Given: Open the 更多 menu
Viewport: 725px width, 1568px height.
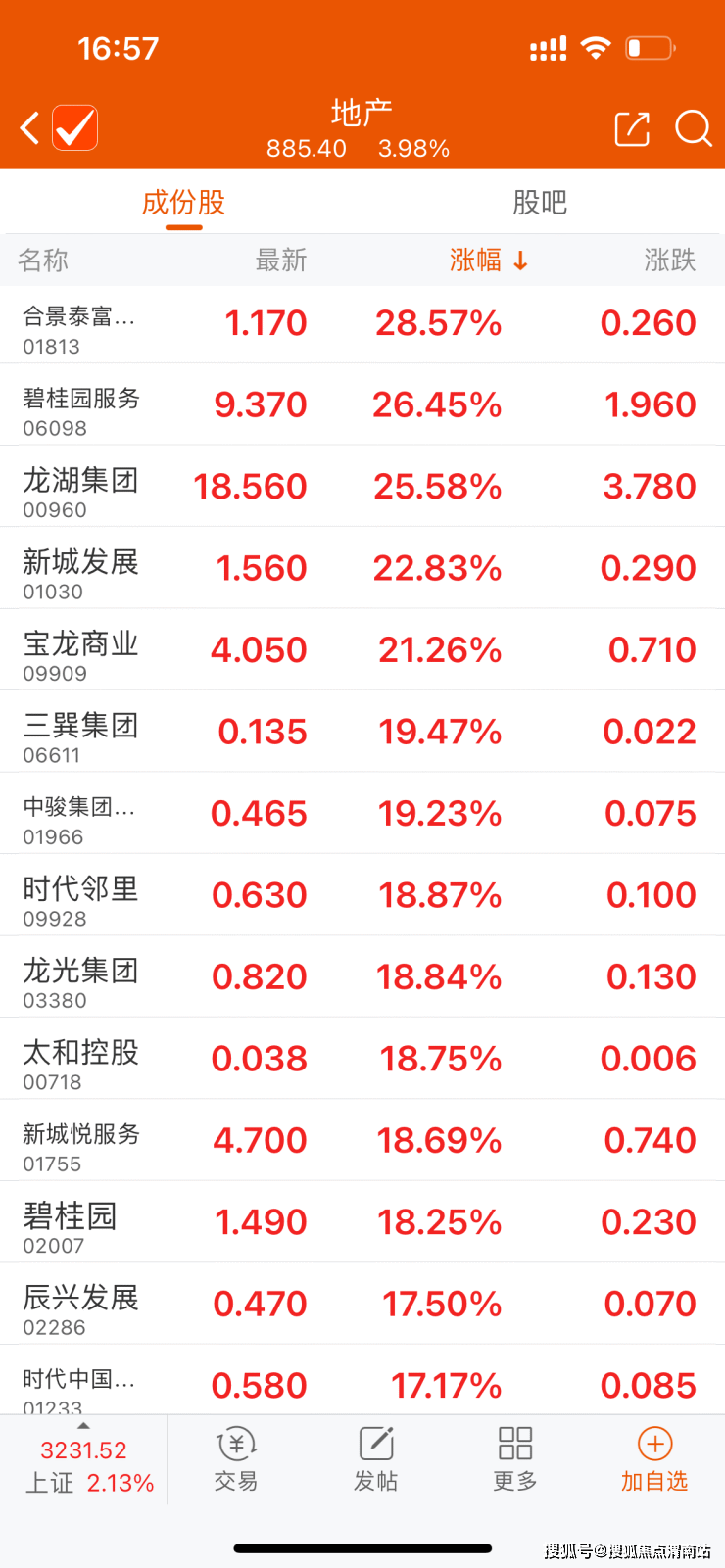Looking at the screenshot, I should 515,1459.
